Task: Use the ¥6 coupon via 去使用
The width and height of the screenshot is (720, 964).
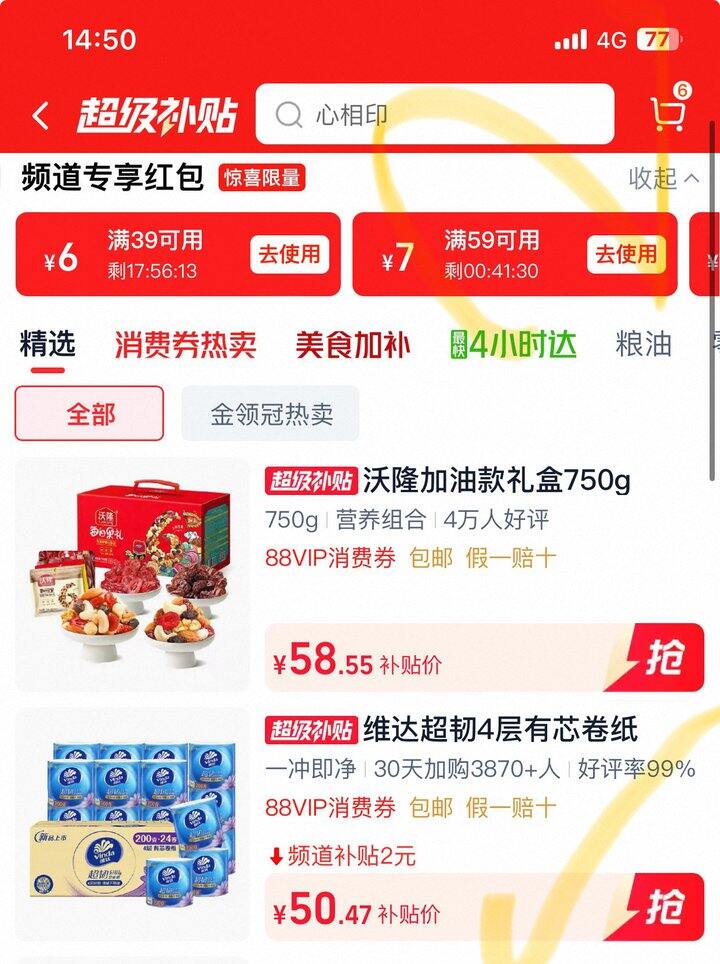Action: coord(289,255)
